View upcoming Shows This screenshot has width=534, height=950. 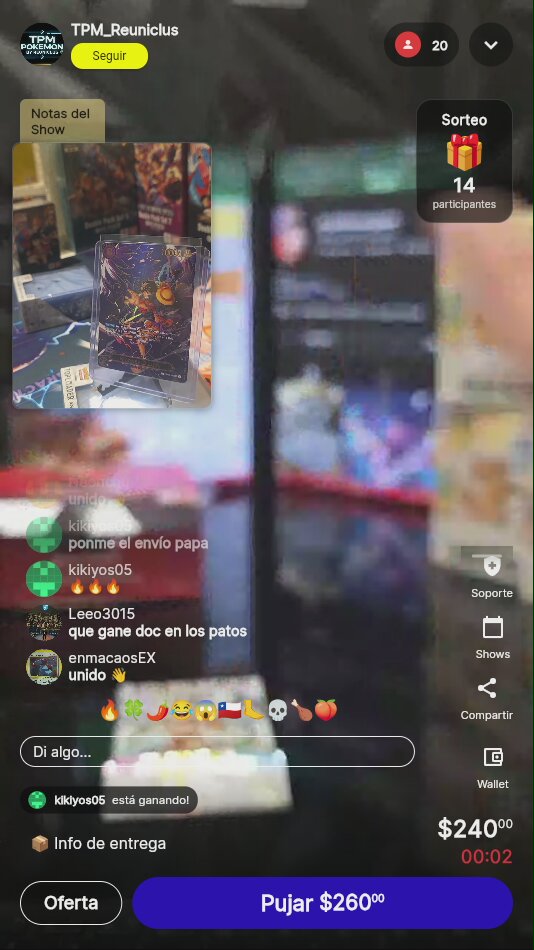492,637
